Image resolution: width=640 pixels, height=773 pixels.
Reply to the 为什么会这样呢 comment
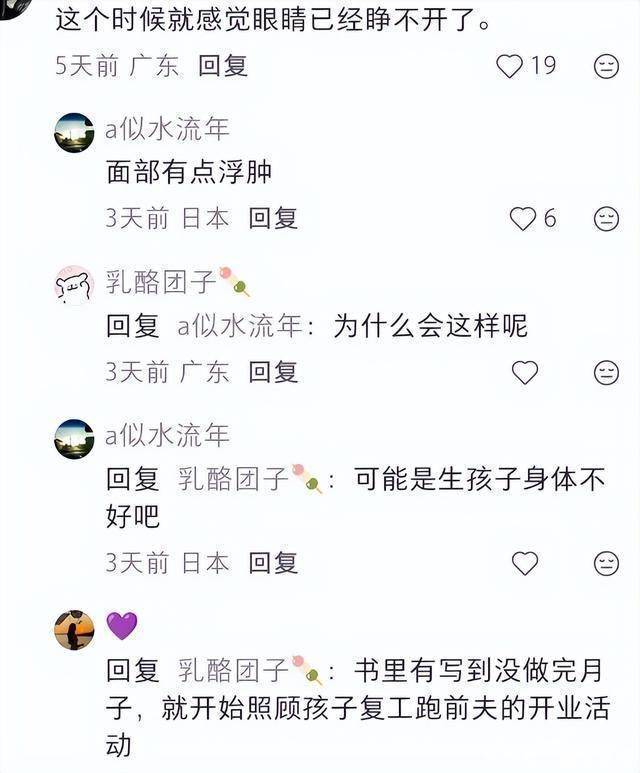273,373
